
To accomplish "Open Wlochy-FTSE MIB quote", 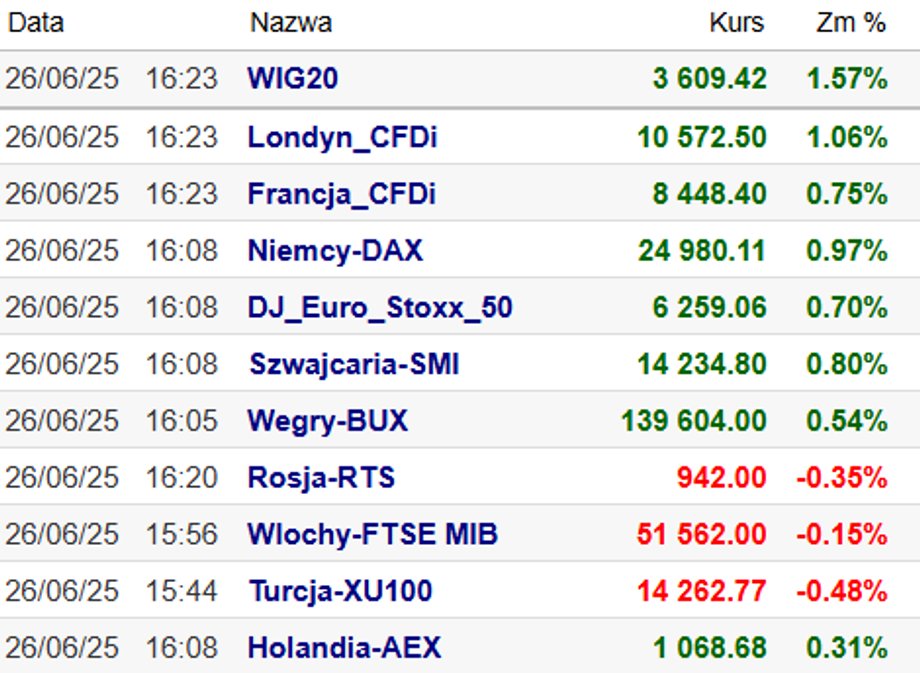I will [x=373, y=534].
